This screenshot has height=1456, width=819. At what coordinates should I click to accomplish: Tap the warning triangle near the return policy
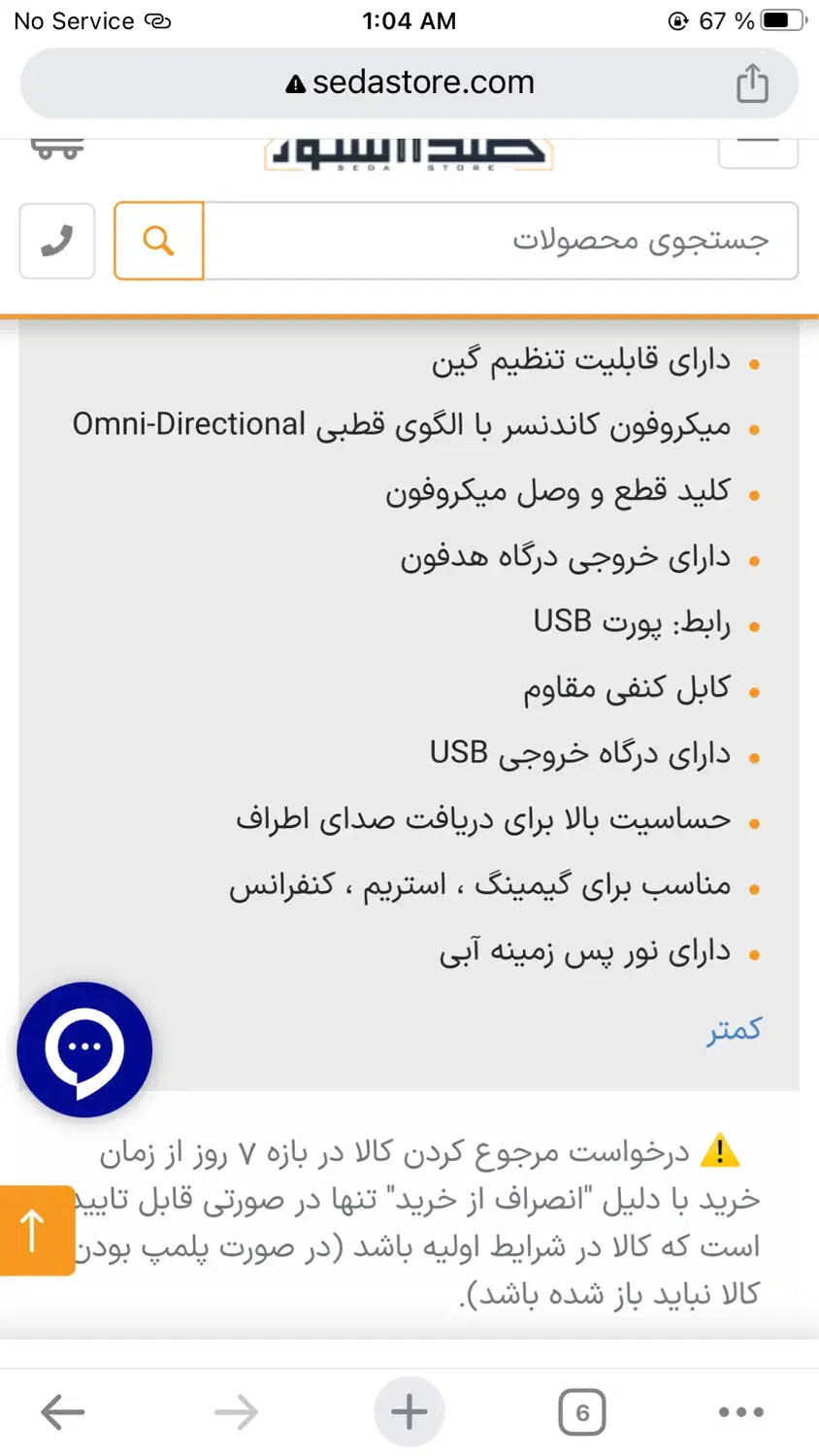(719, 1152)
